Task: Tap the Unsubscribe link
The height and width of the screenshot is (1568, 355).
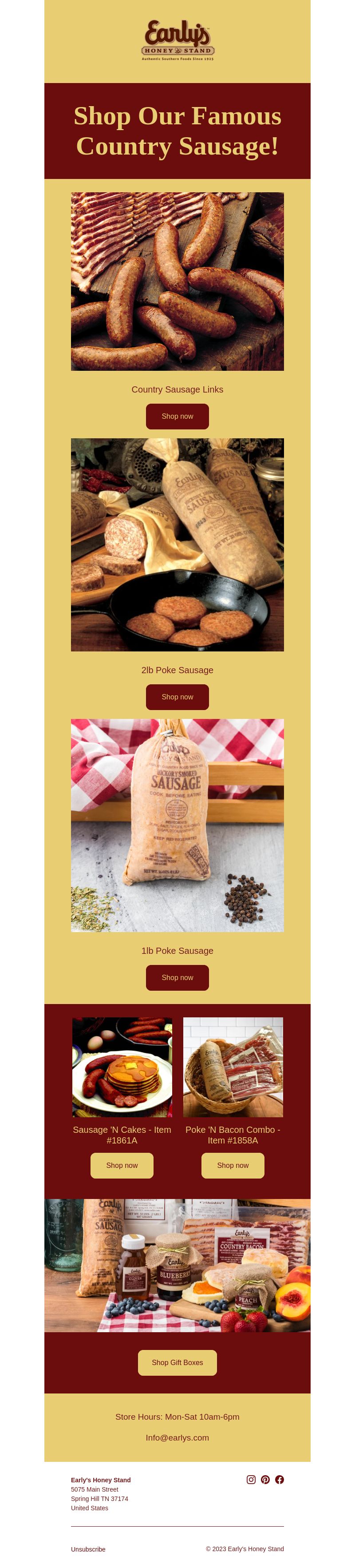Action: [x=88, y=1549]
